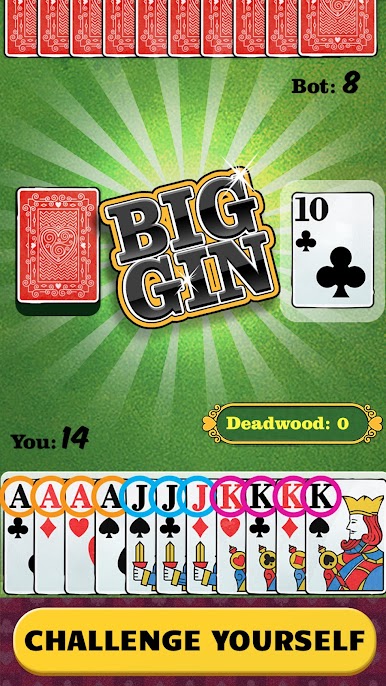This screenshot has width=386, height=686.
Task: Choose the Jack of diamonds card
Action: (x=201, y=536)
